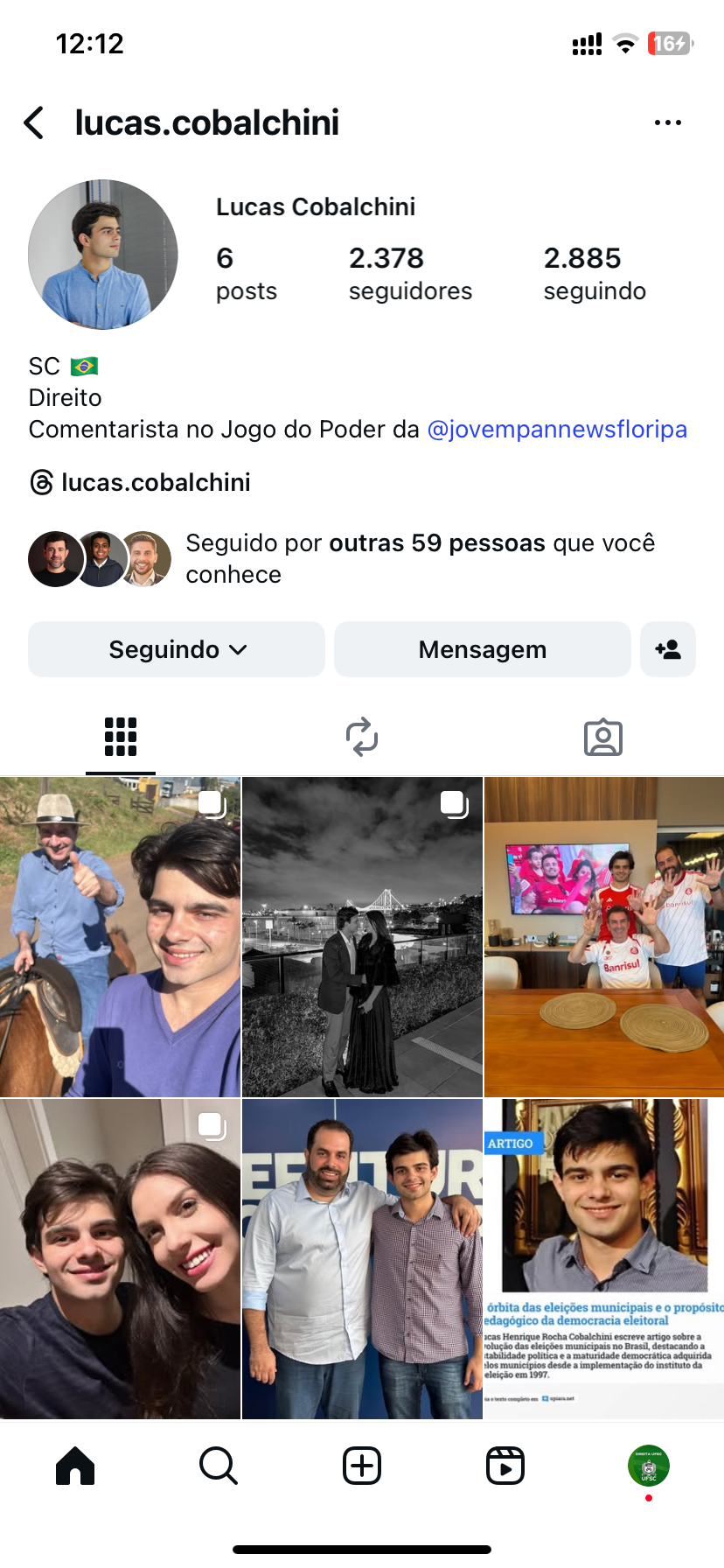Open my own profile tab
This screenshot has width=724, height=1568.
click(649, 1466)
